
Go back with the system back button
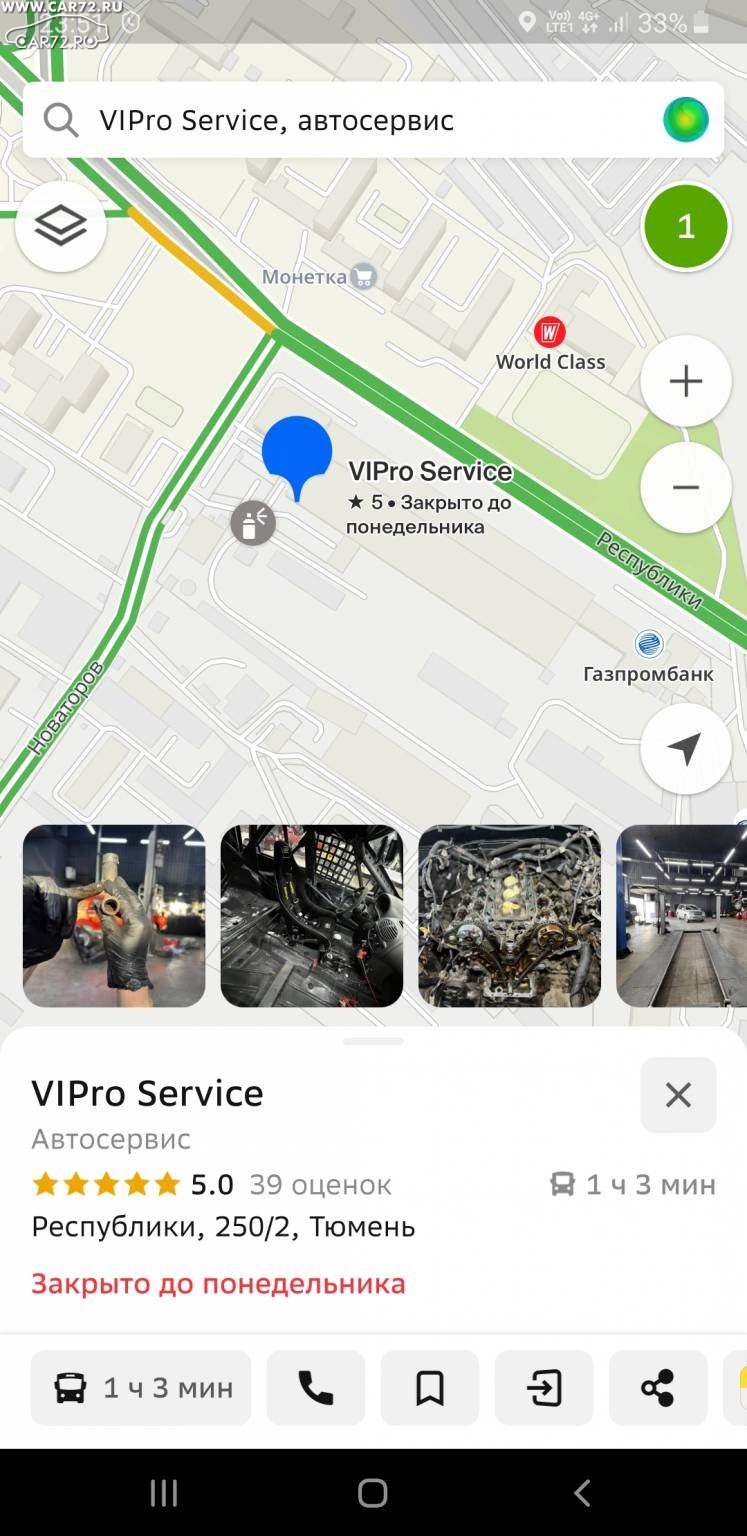pos(582,1494)
